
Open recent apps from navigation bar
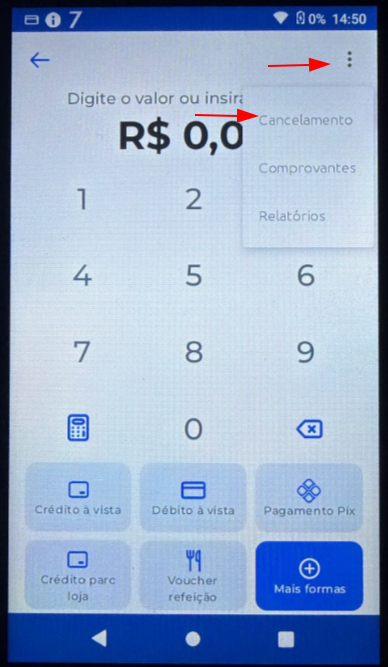(x=286, y=639)
